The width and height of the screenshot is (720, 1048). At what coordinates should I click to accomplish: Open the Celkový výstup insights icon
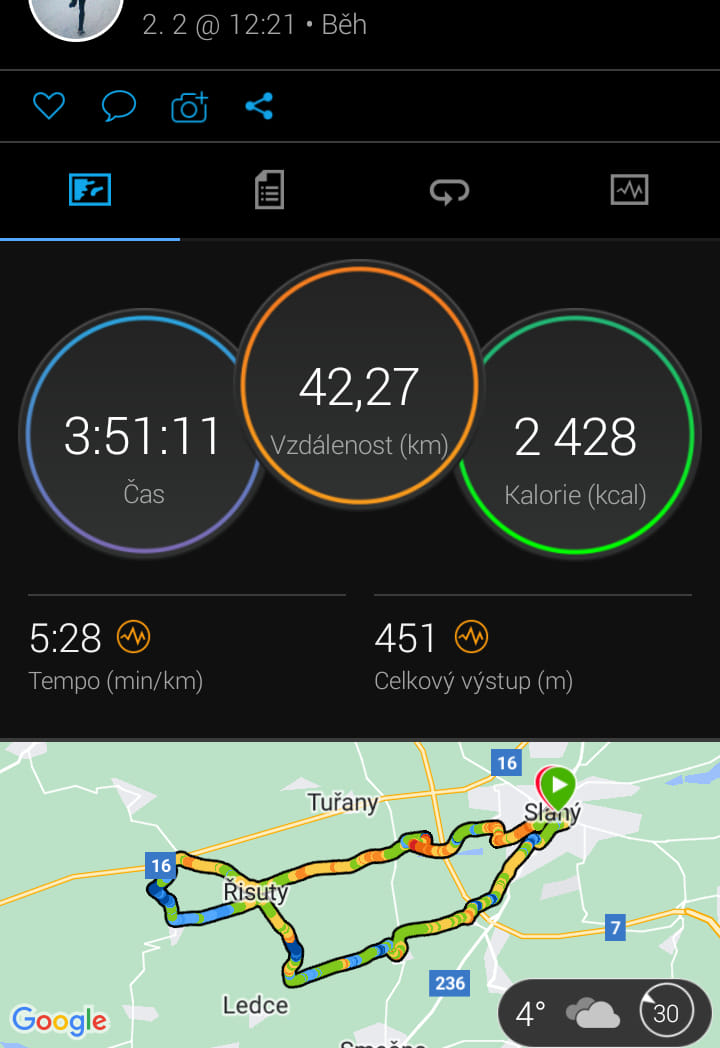click(x=471, y=636)
